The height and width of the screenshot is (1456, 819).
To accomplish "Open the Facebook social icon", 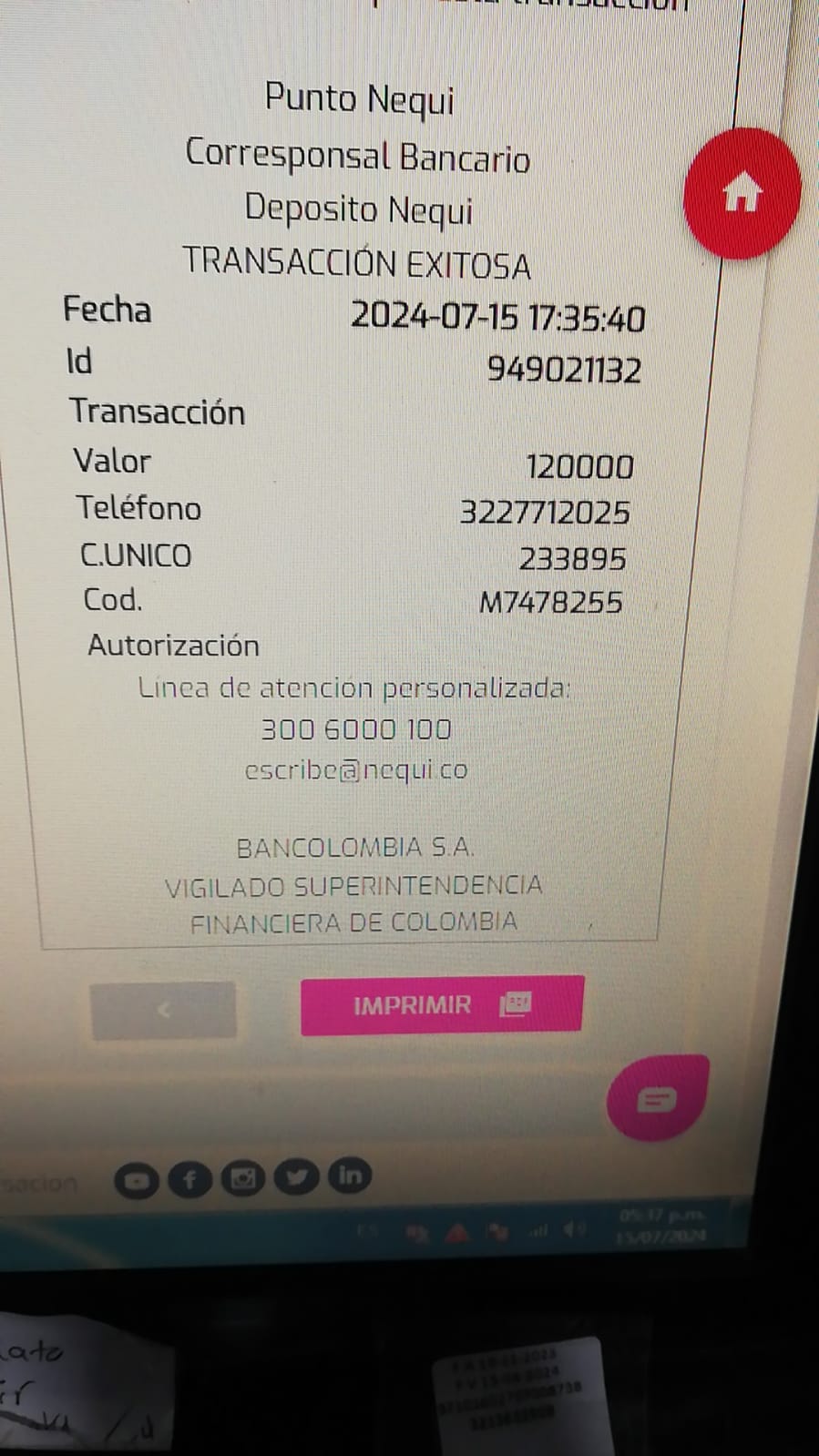I will click(x=189, y=1180).
